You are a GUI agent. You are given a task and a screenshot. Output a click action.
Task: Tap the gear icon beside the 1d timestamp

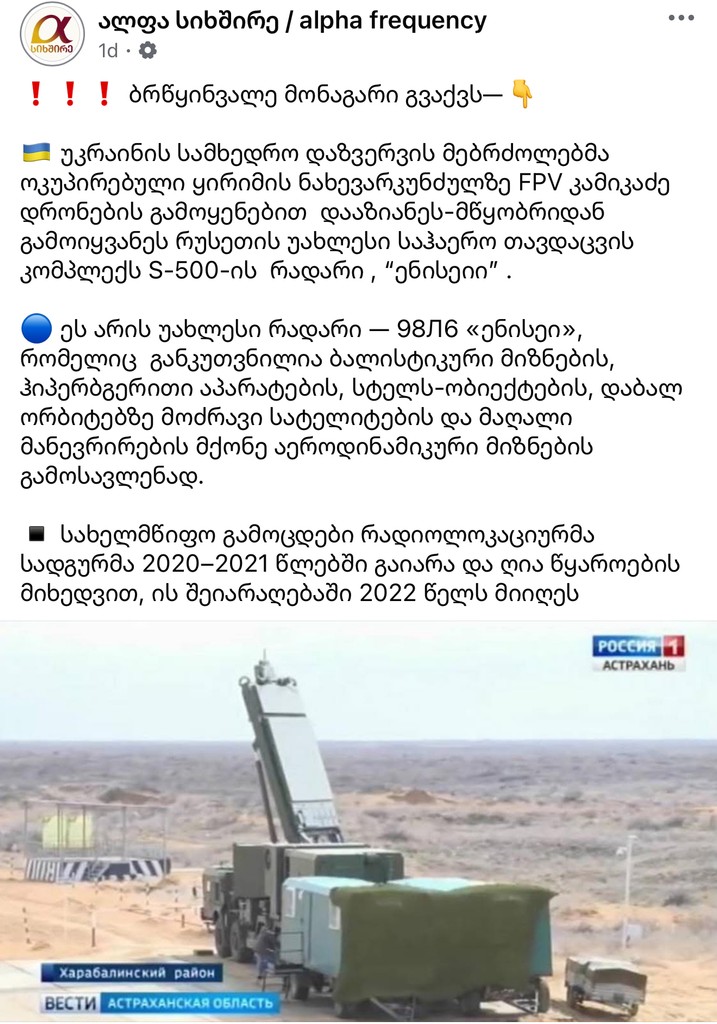(147, 49)
